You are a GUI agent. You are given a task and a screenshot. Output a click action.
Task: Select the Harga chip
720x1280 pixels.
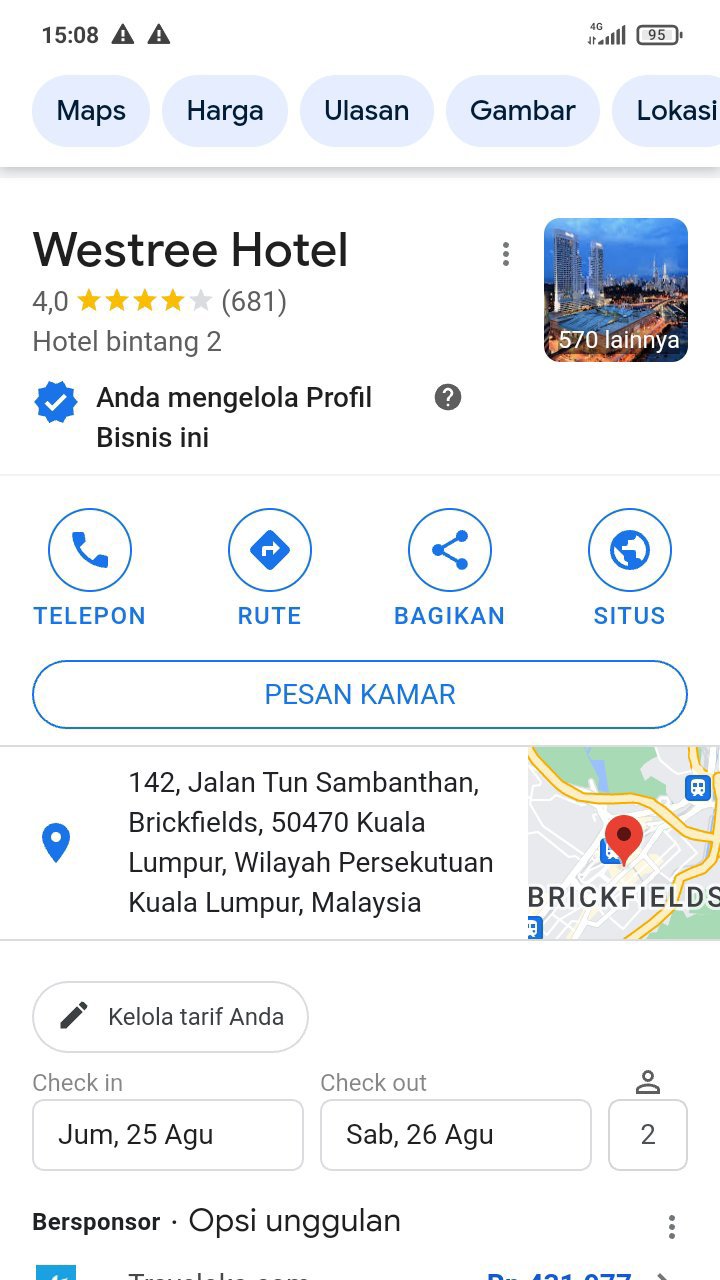(225, 111)
